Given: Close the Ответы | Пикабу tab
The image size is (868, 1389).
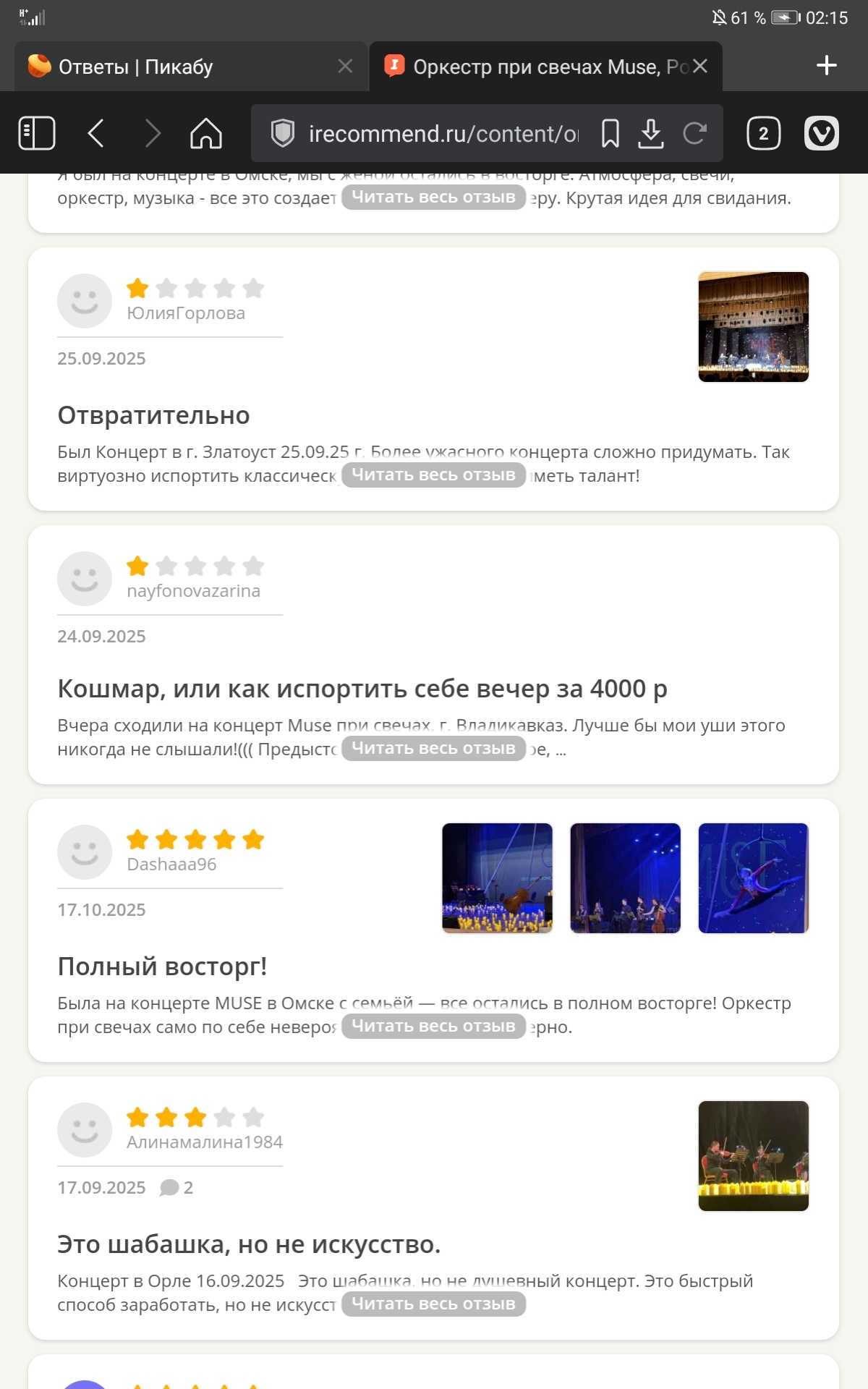Looking at the screenshot, I should pyautogui.click(x=346, y=66).
